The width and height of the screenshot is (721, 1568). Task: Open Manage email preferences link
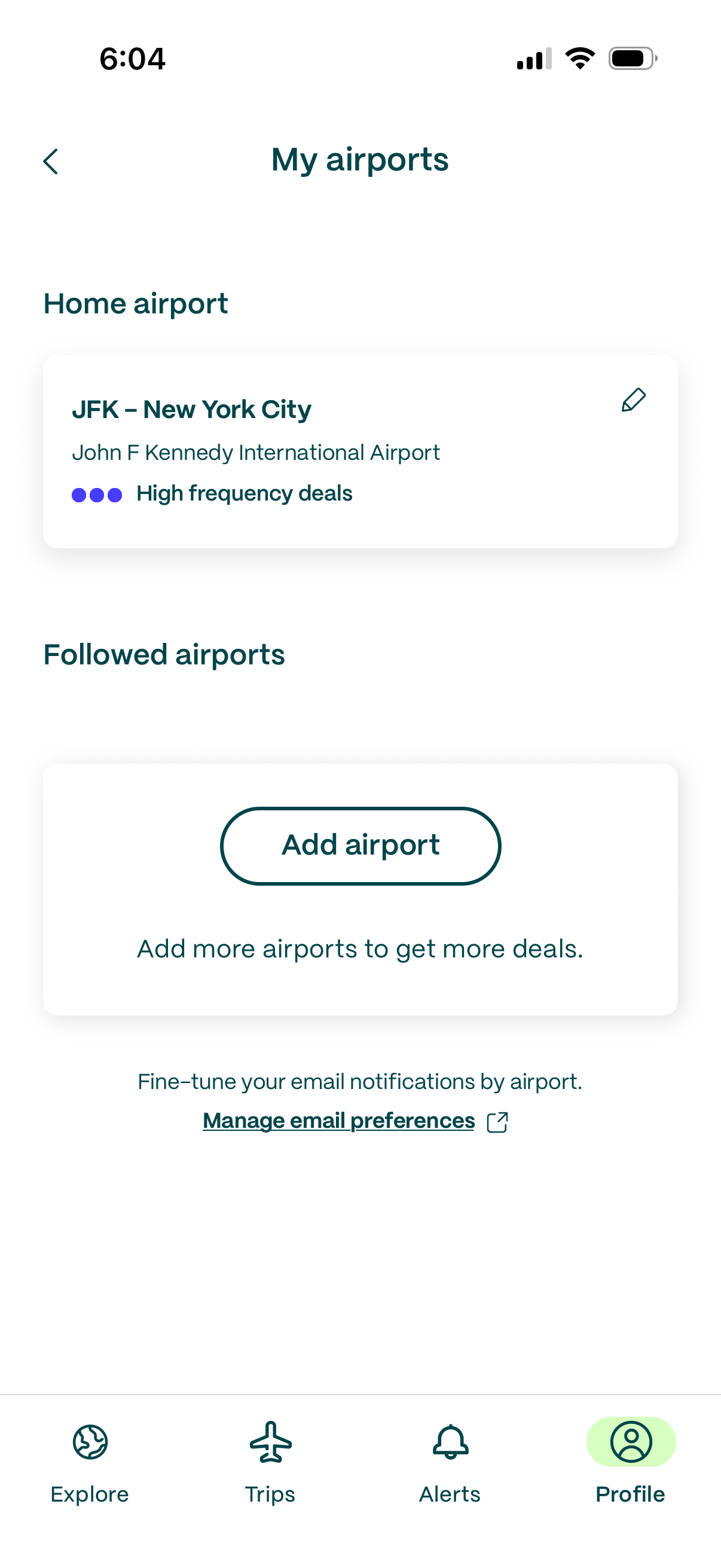(x=338, y=1120)
